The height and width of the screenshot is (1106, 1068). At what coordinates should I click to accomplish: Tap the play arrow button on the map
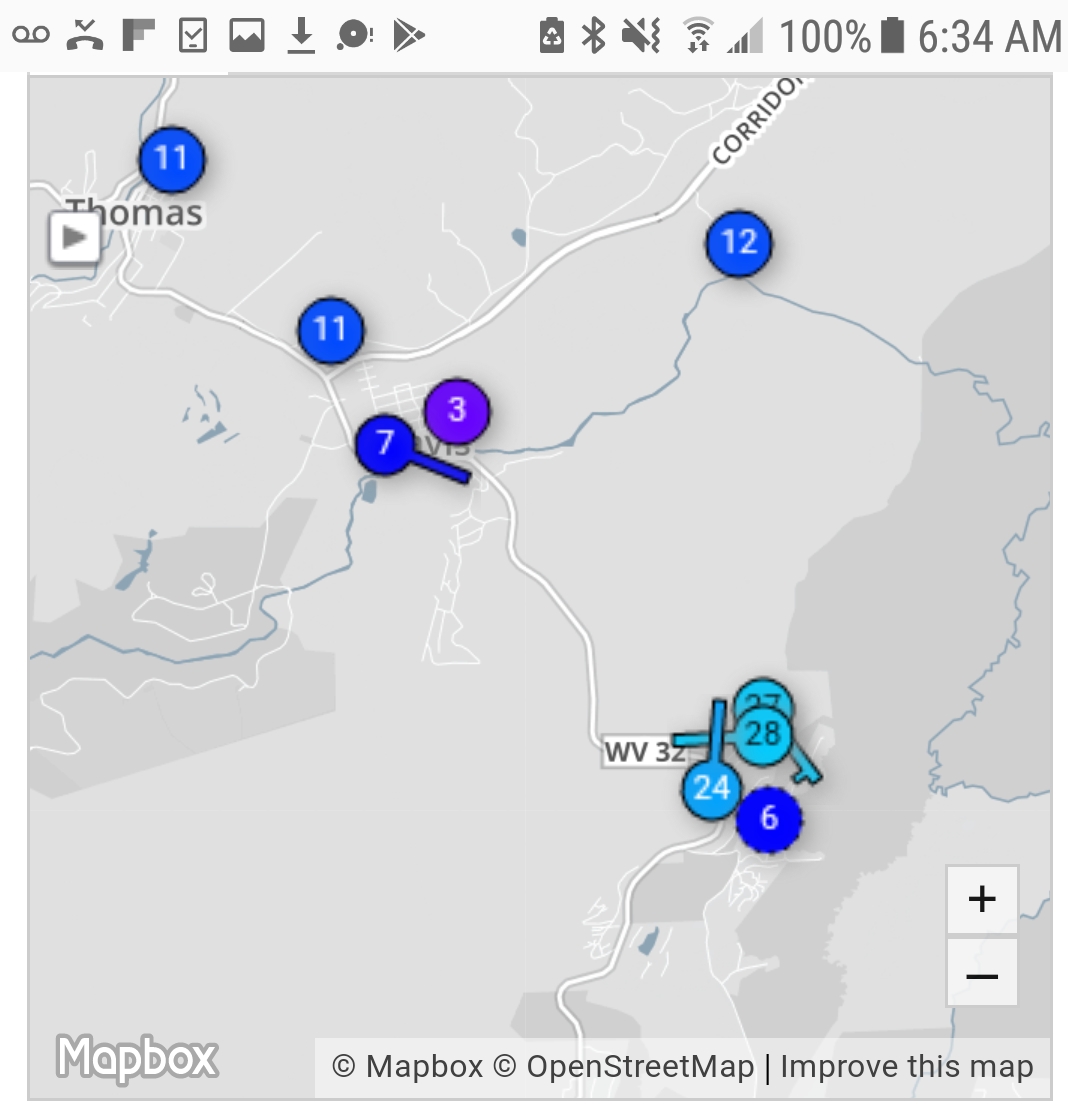76,238
